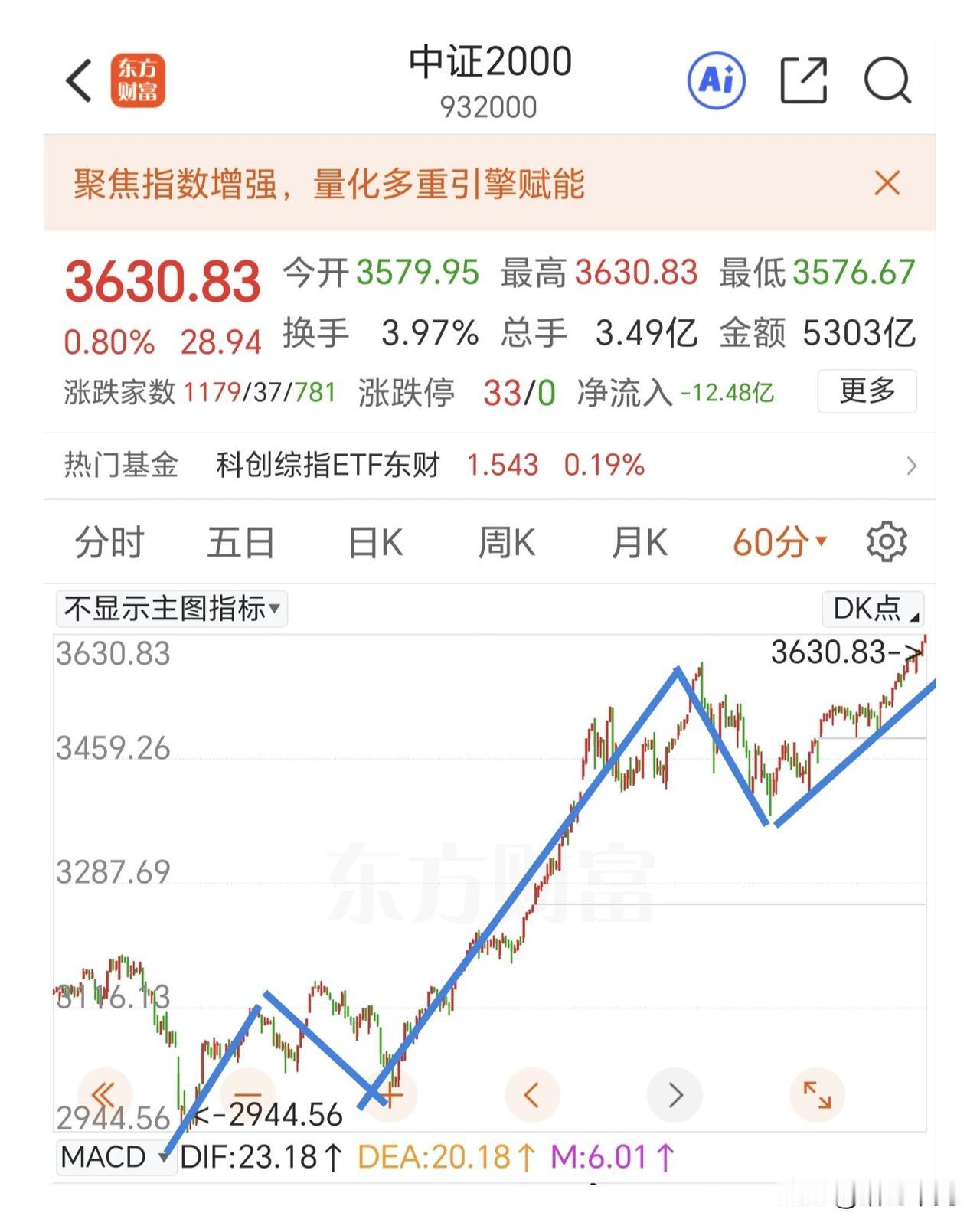Expand the DK点 option
Screen dimensions: 980x1229
(x=873, y=610)
